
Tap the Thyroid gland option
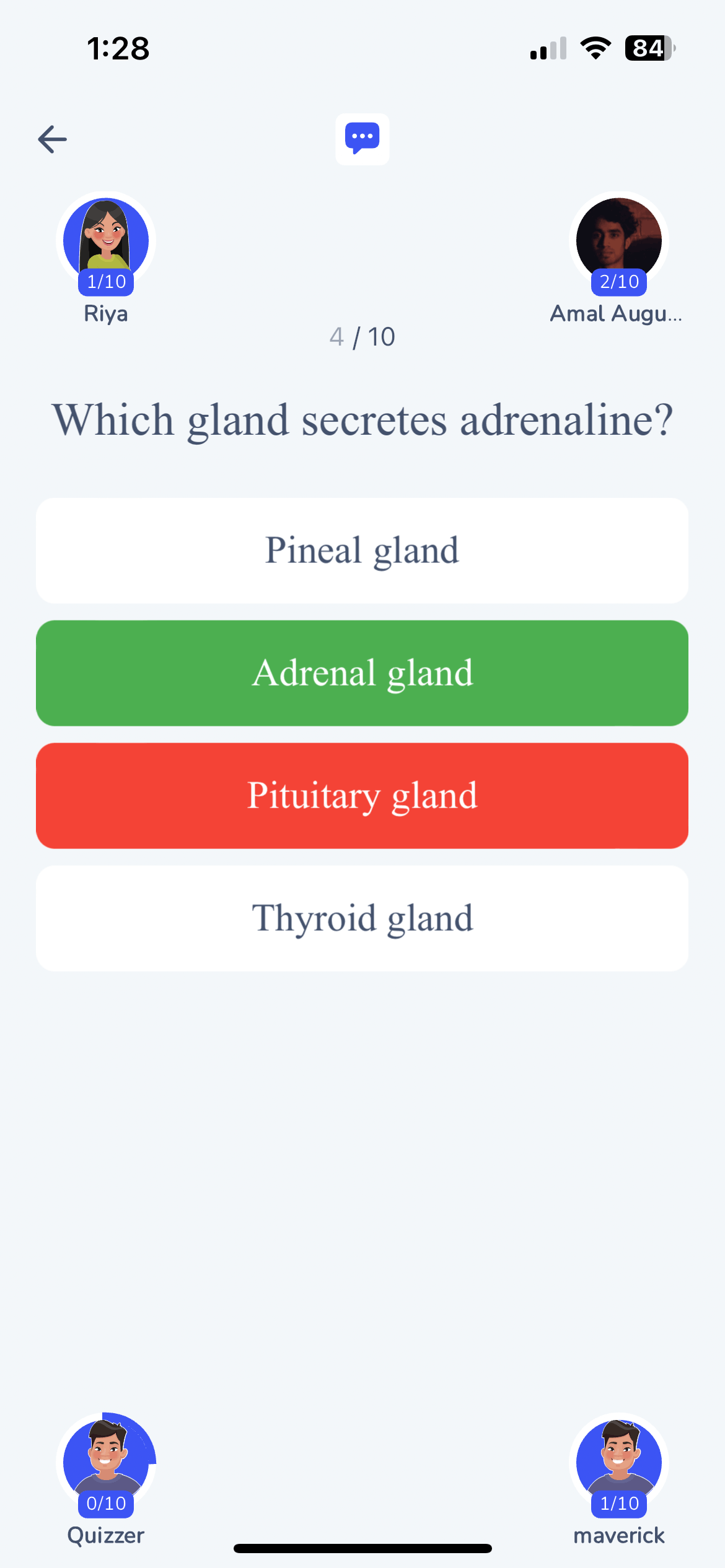click(x=362, y=918)
